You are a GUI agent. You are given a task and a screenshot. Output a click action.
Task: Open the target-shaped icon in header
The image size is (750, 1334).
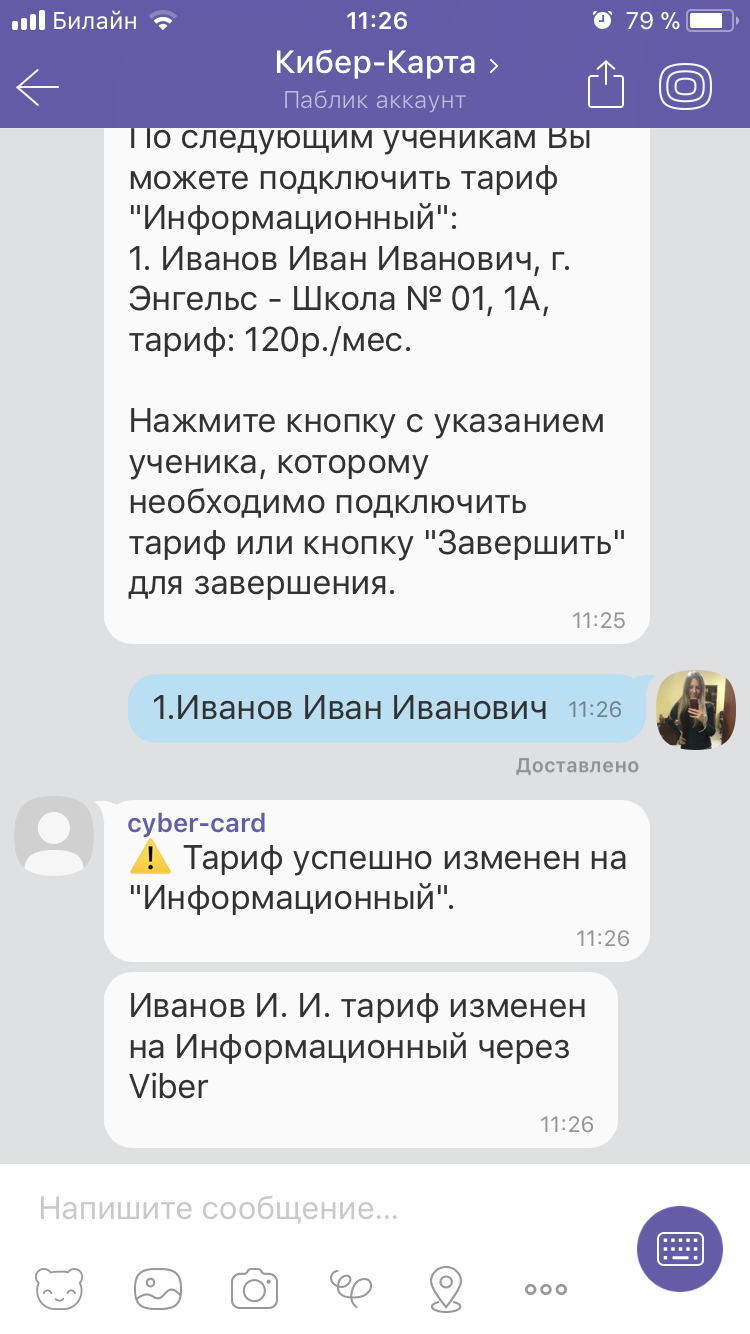pyautogui.click(x=685, y=86)
